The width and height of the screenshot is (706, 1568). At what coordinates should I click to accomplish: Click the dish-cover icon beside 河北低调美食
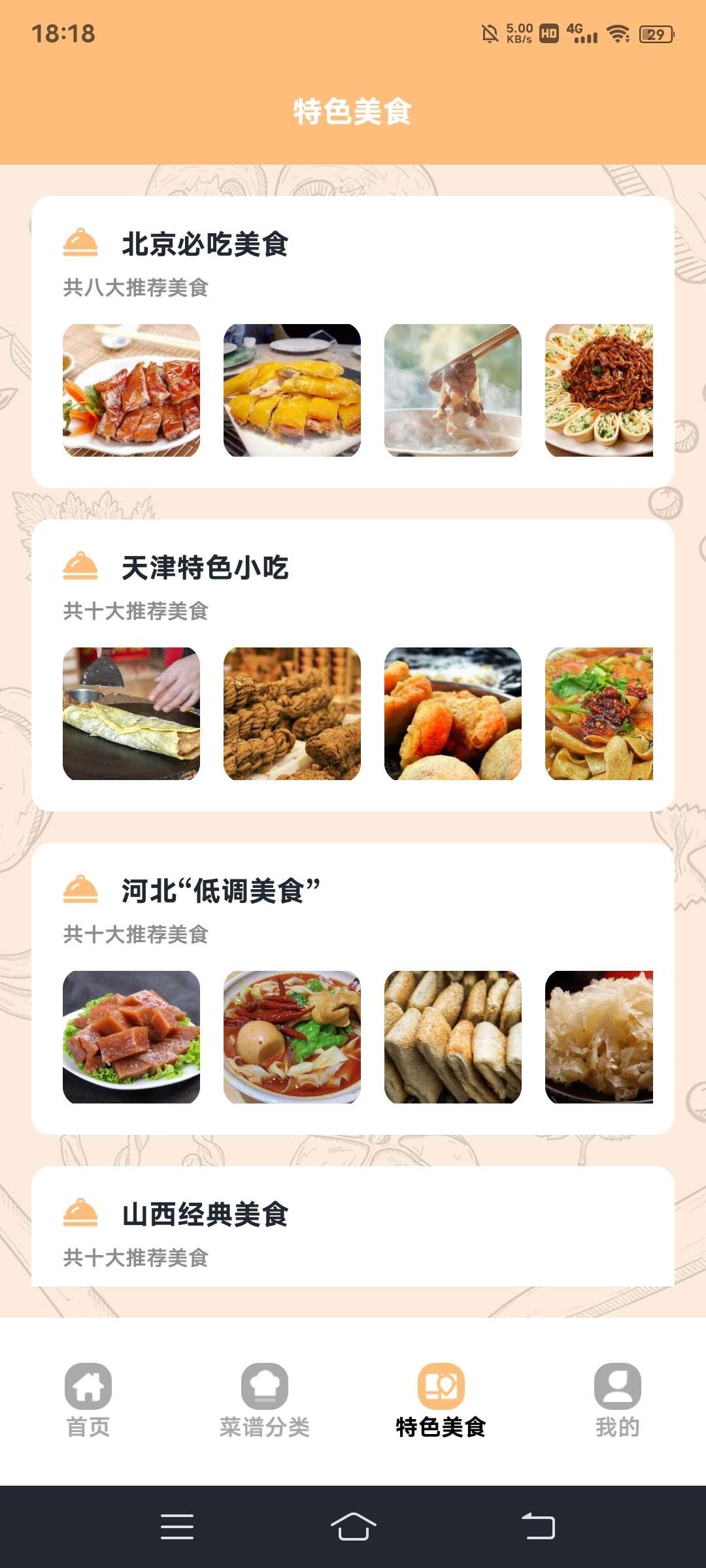click(80, 889)
